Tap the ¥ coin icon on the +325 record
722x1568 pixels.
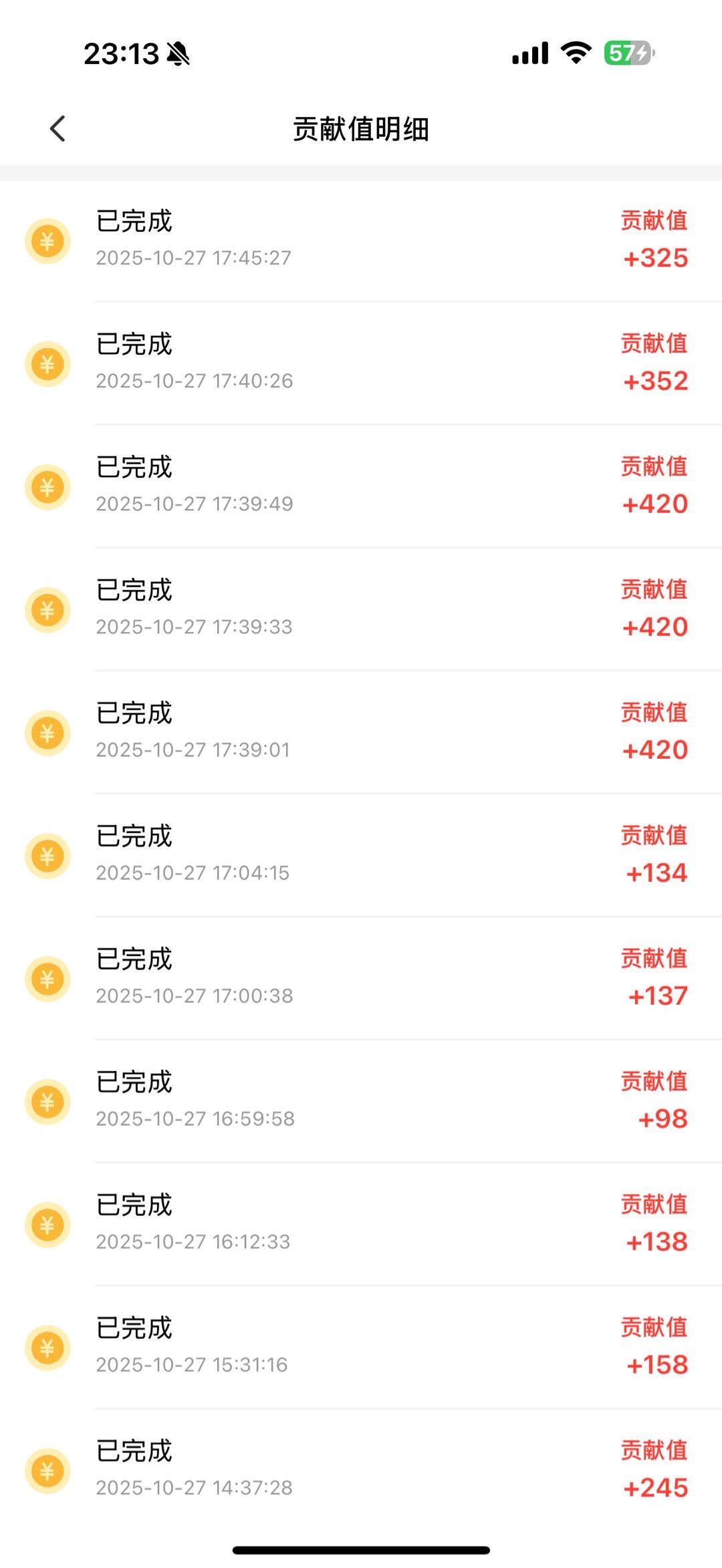[x=47, y=241]
